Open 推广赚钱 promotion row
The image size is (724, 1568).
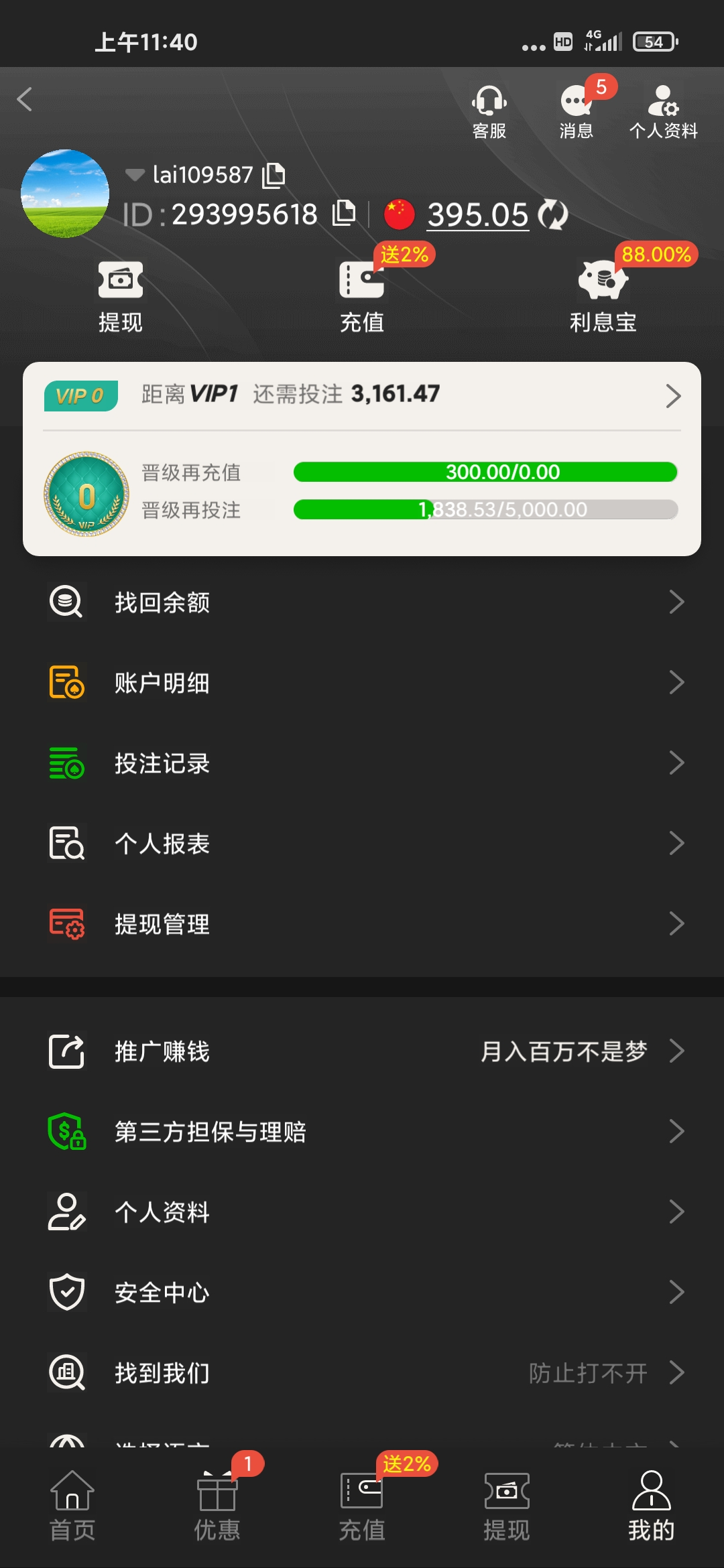click(362, 1051)
